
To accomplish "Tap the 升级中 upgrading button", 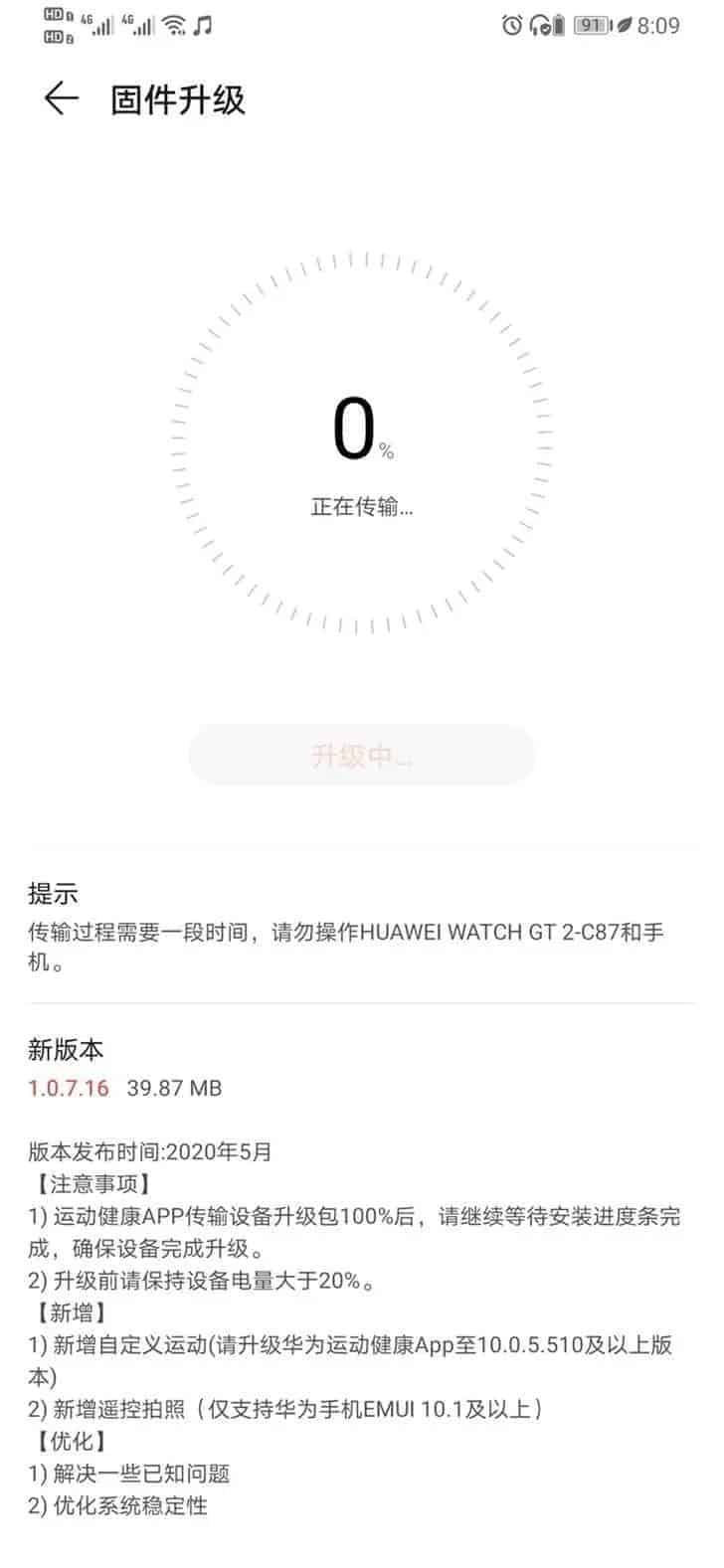I will point(362,756).
